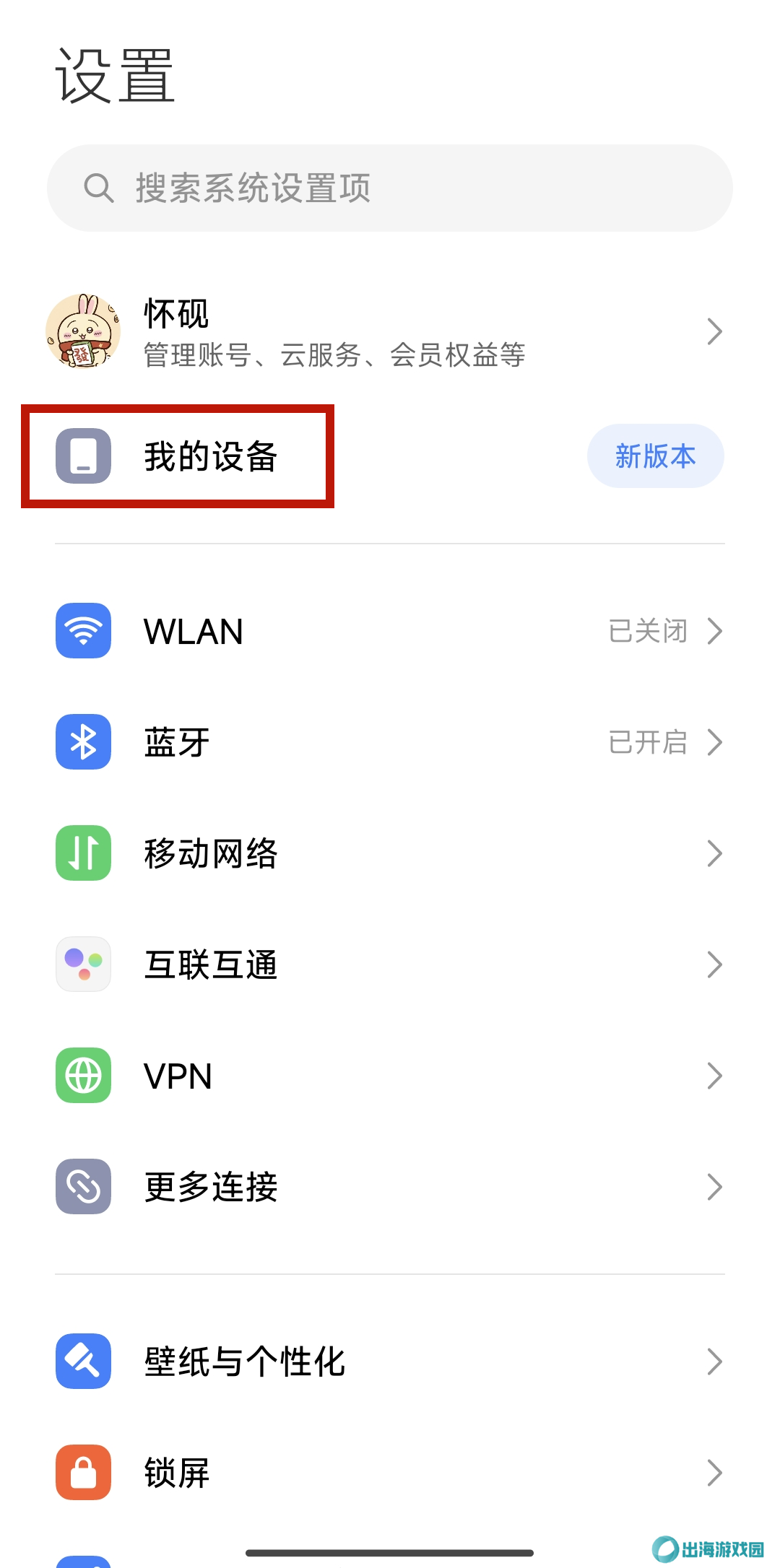Open WLAN settings
Screen dimensions: 780x1568
coord(390,631)
